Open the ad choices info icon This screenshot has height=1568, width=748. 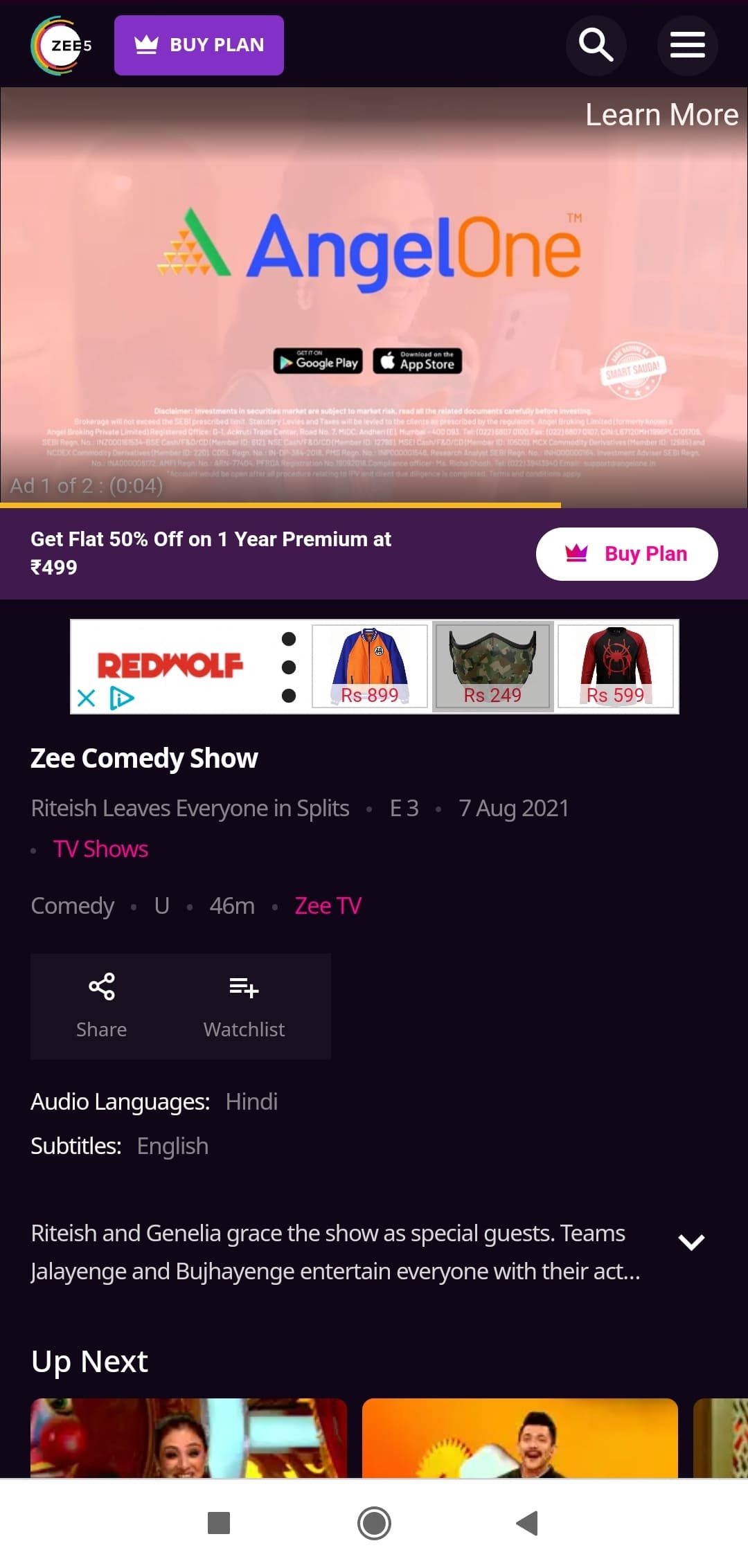point(122,697)
